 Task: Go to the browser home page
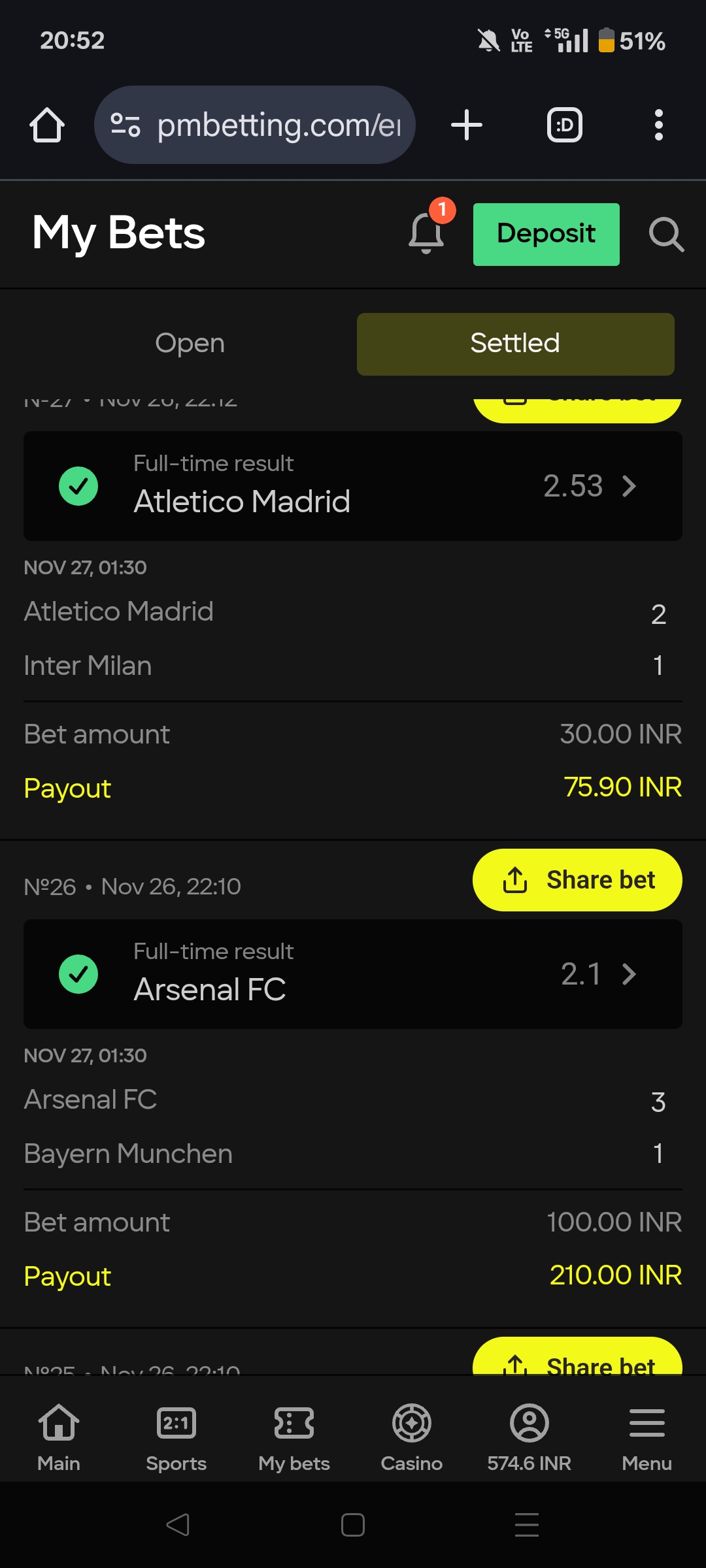(x=47, y=125)
